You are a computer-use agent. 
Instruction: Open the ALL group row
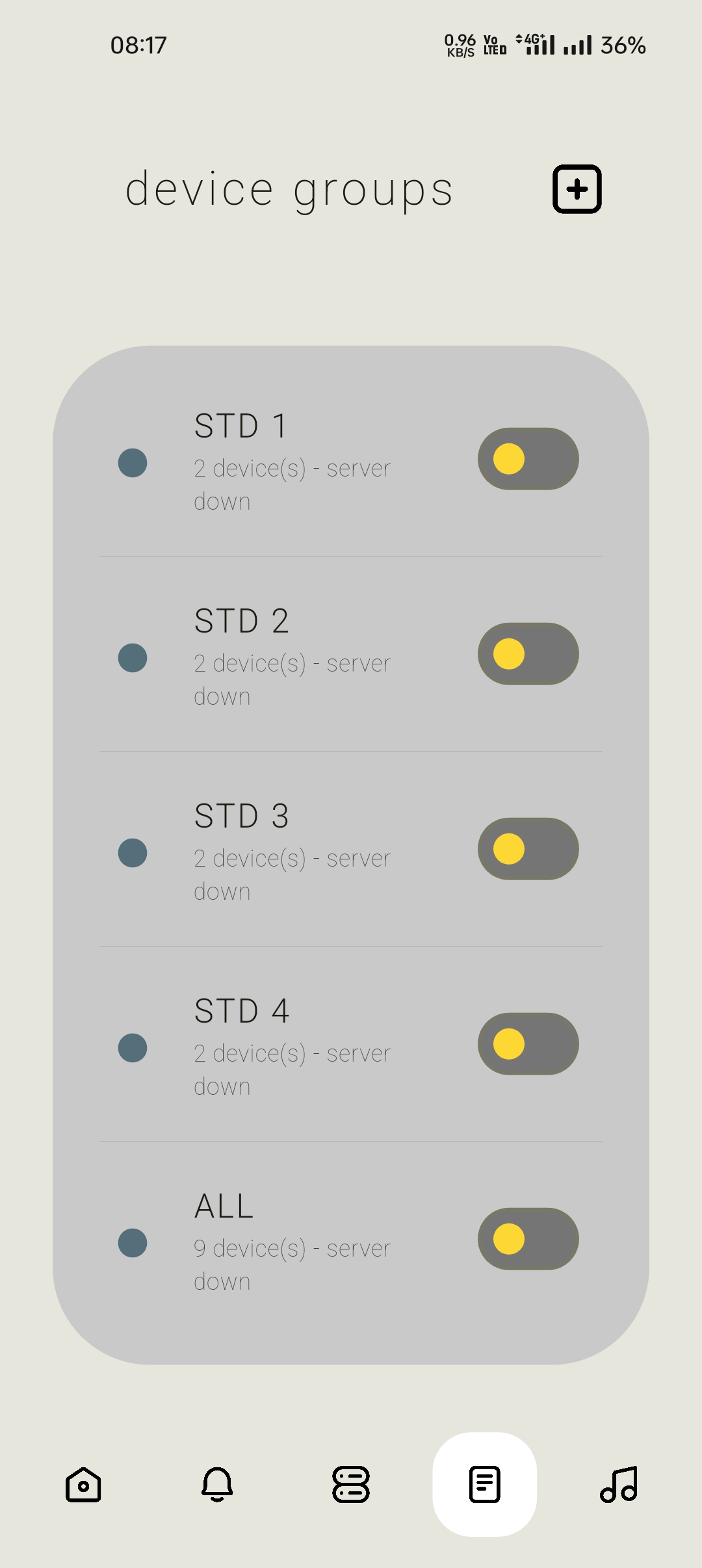[292, 1240]
